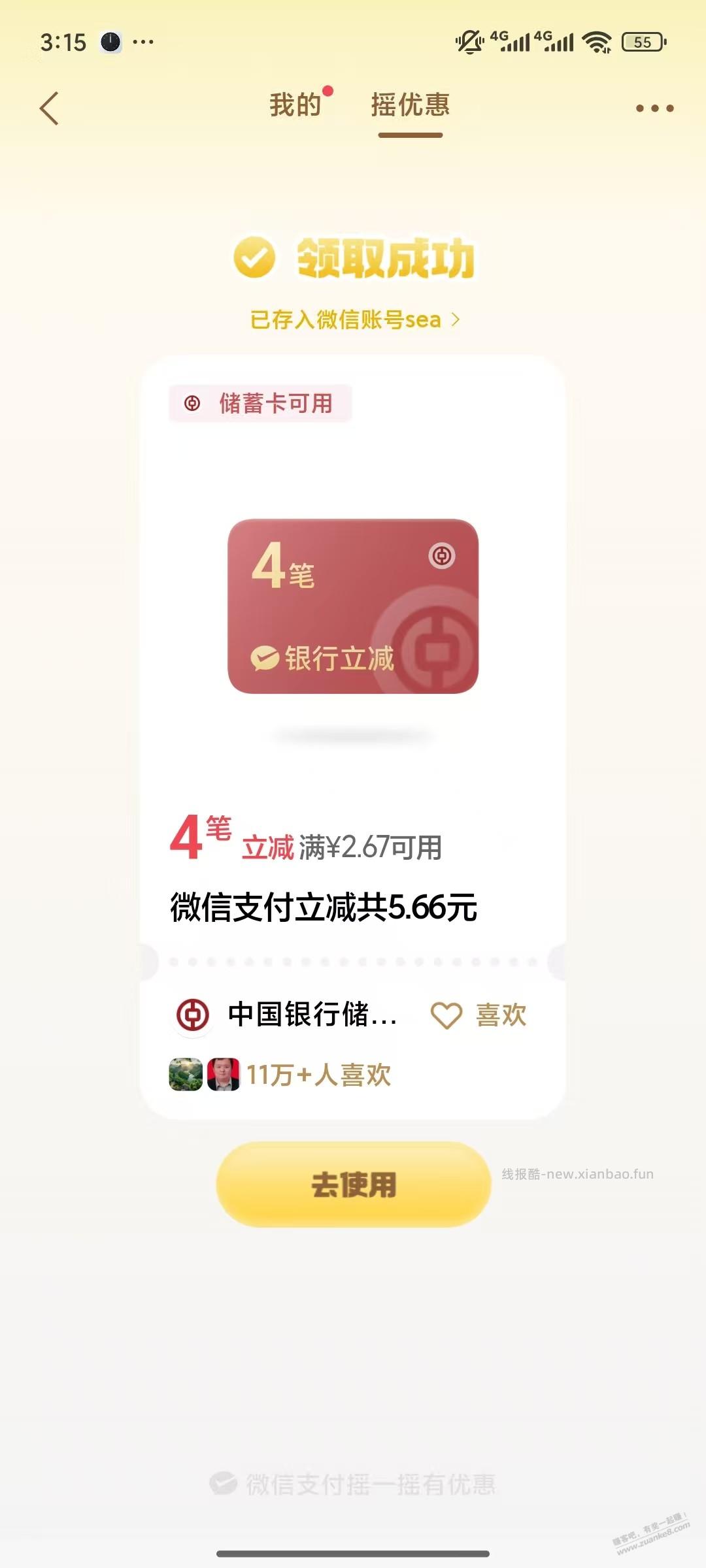The width and height of the screenshot is (706, 1568).
Task: Toggle the 喜欢 heart to like the coupon
Action: coord(446,1016)
